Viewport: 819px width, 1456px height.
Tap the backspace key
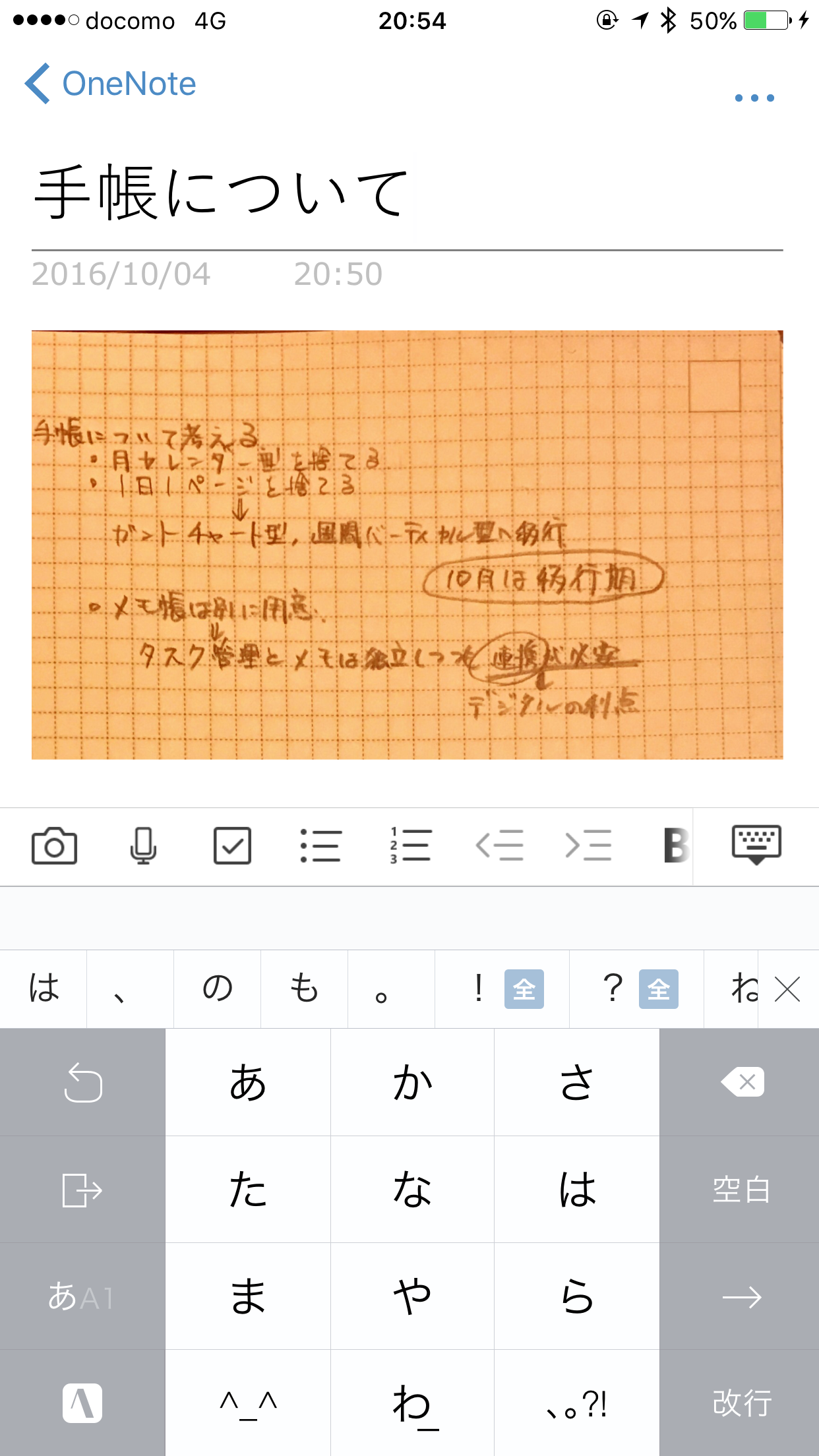(x=741, y=1082)
